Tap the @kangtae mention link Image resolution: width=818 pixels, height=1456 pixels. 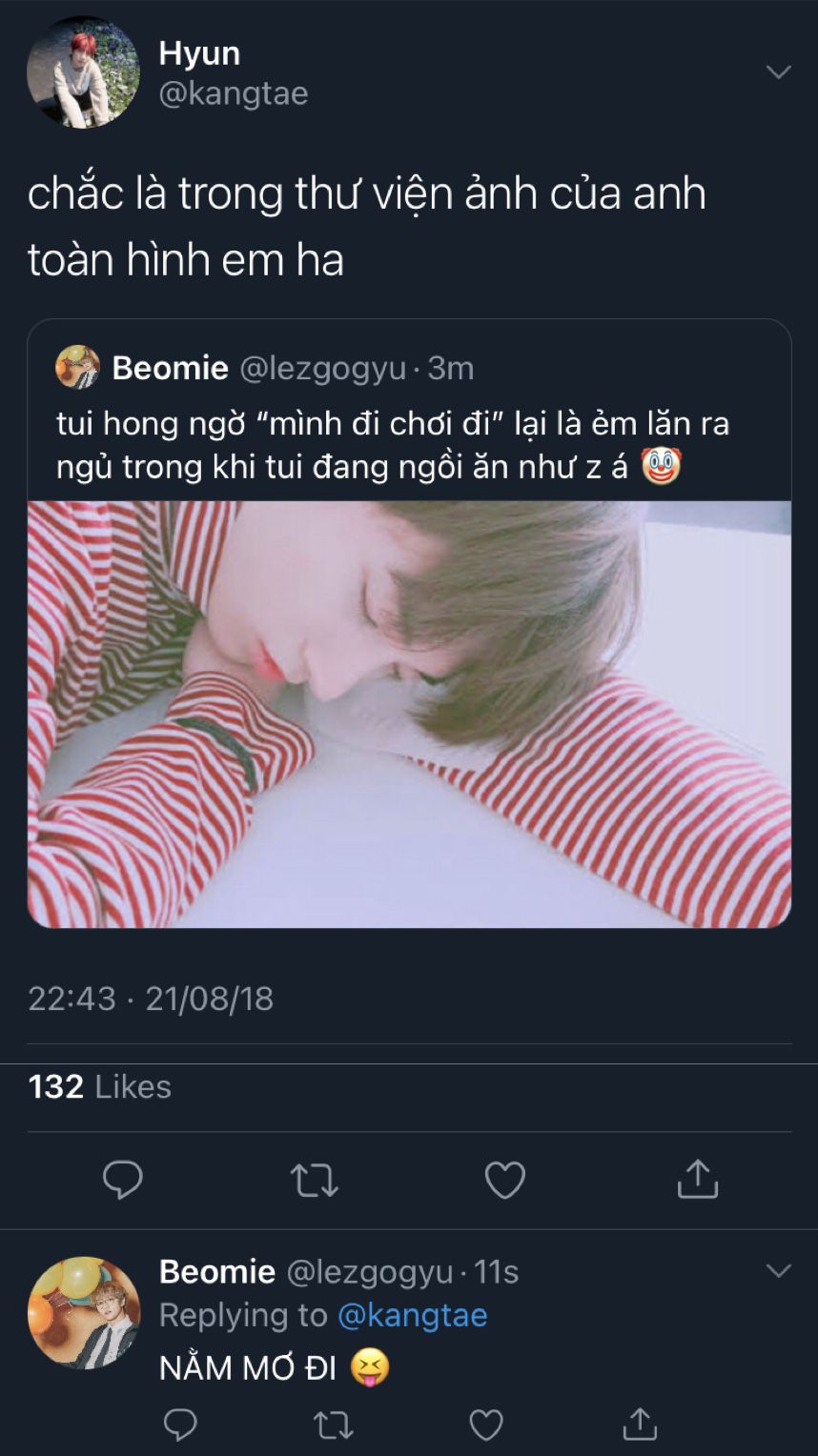(x=412, y=1315)
